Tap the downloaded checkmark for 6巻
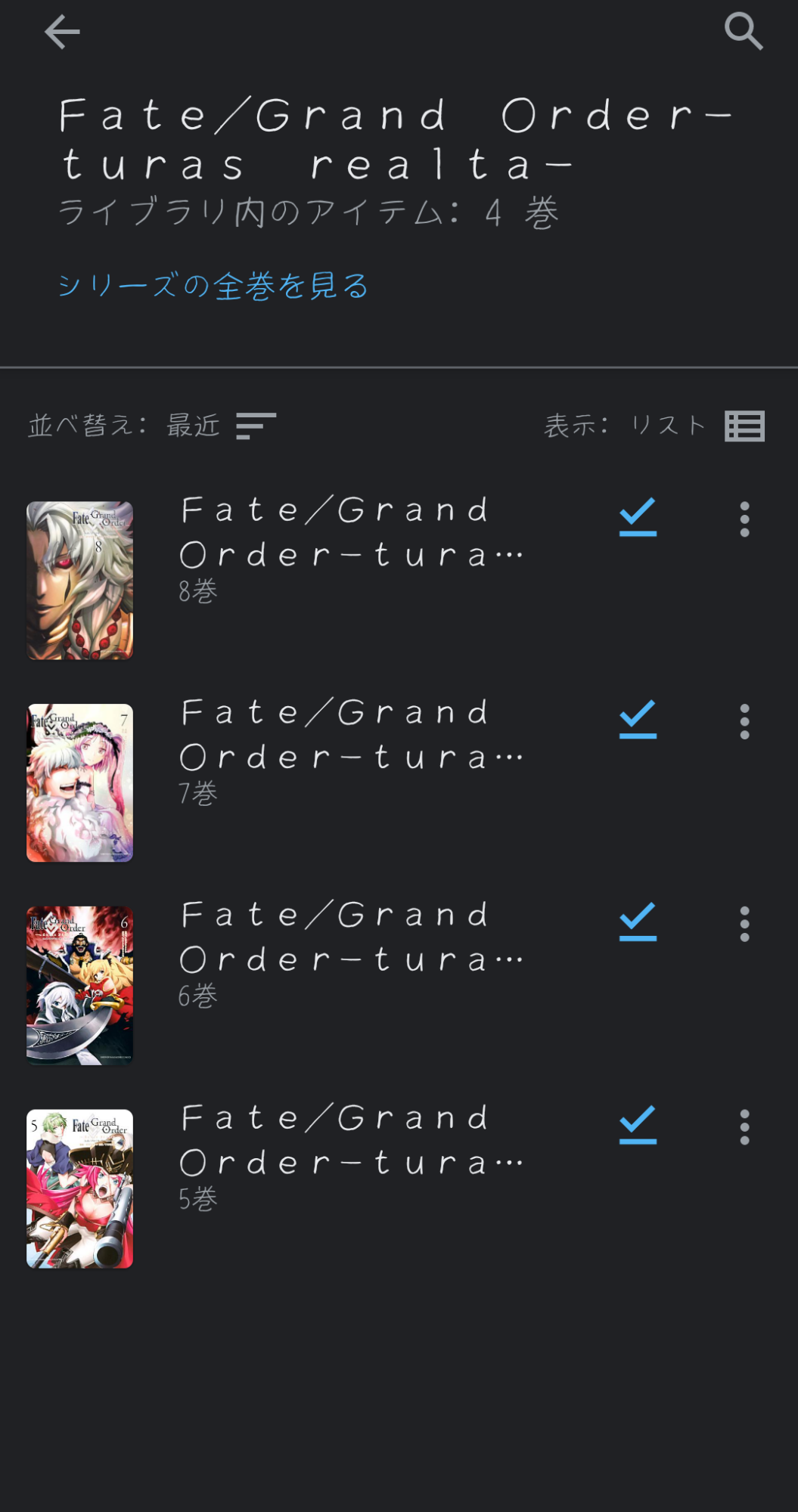Image resolution: width=798 pixels, height=1512 pixels. pyautogui.click(x=638, y=923)
